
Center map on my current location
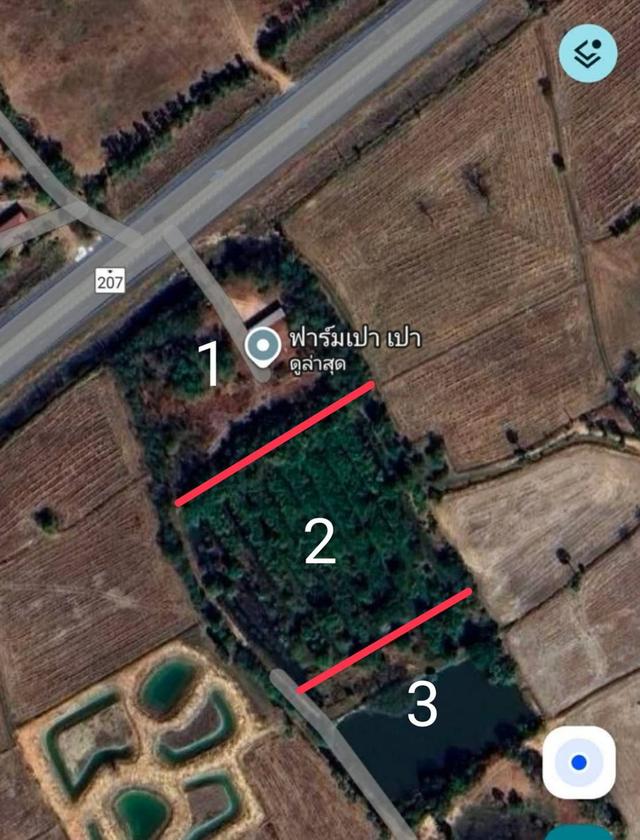tap(578, 762)
